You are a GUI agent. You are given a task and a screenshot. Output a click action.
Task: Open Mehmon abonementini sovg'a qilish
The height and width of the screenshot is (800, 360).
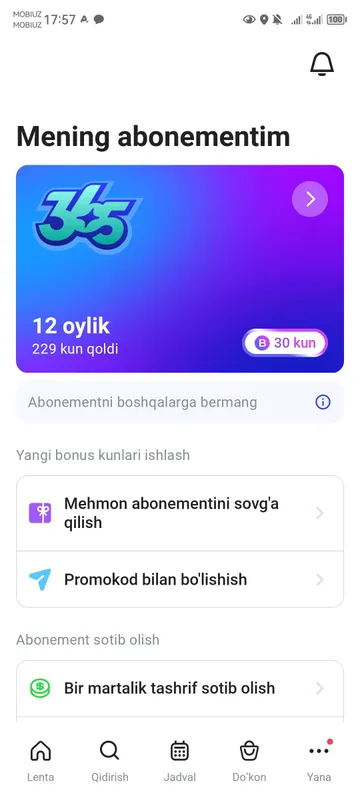[180, 513]
